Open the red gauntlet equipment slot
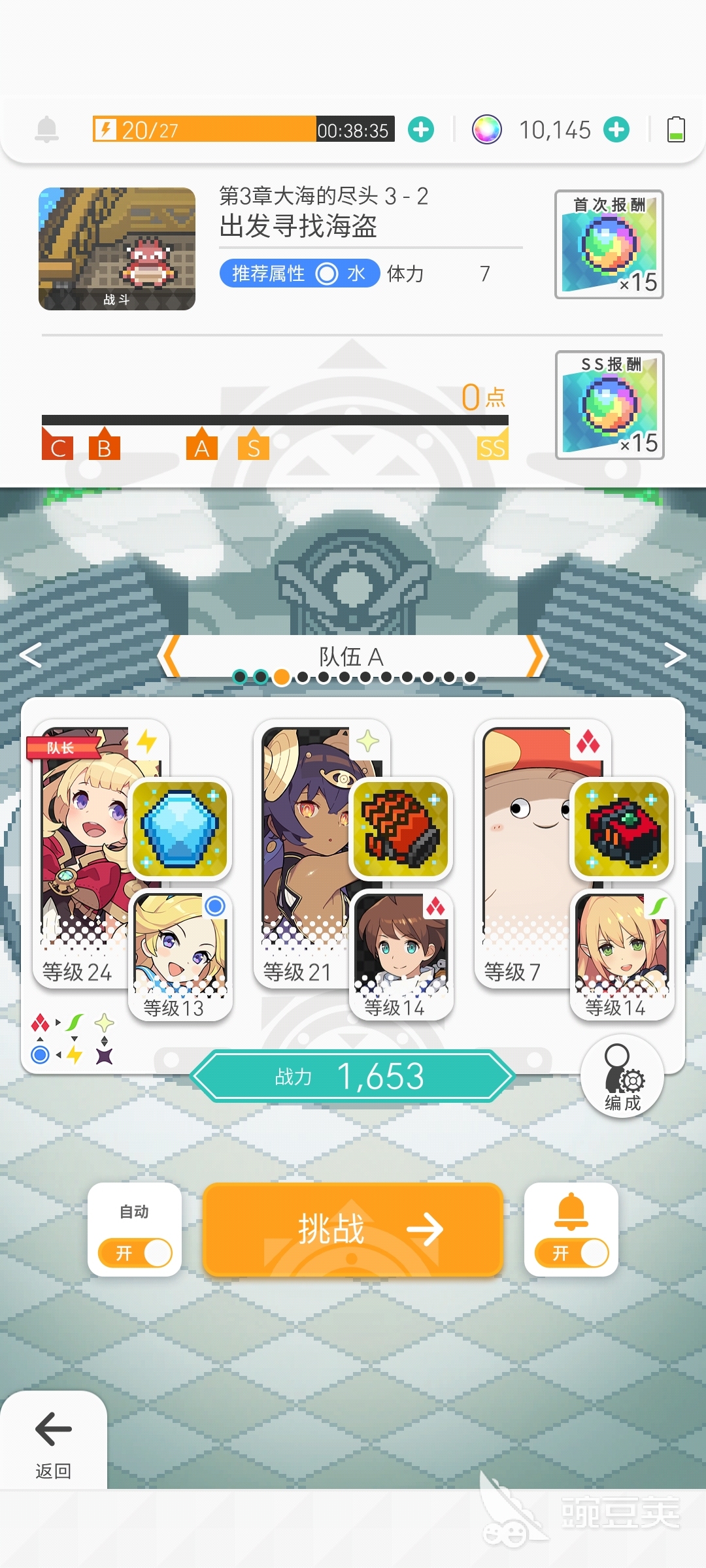 (x=401, y=828)
